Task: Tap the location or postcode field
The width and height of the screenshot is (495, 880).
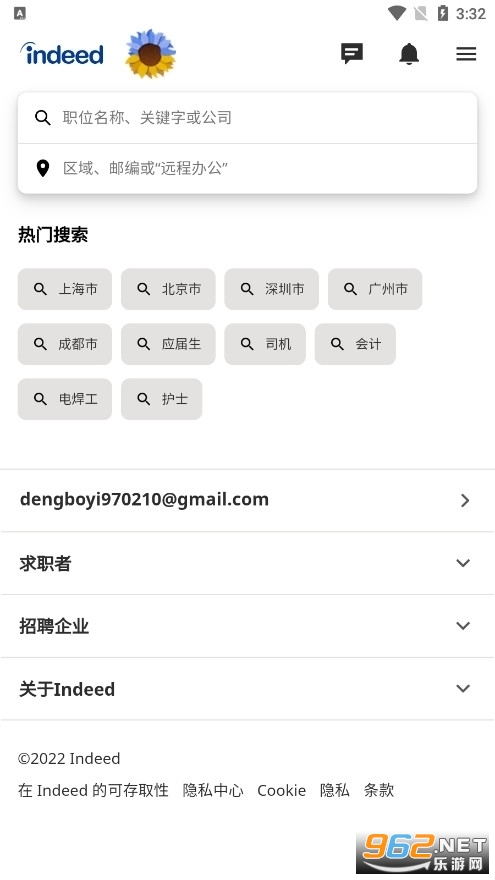Action: 248,168
